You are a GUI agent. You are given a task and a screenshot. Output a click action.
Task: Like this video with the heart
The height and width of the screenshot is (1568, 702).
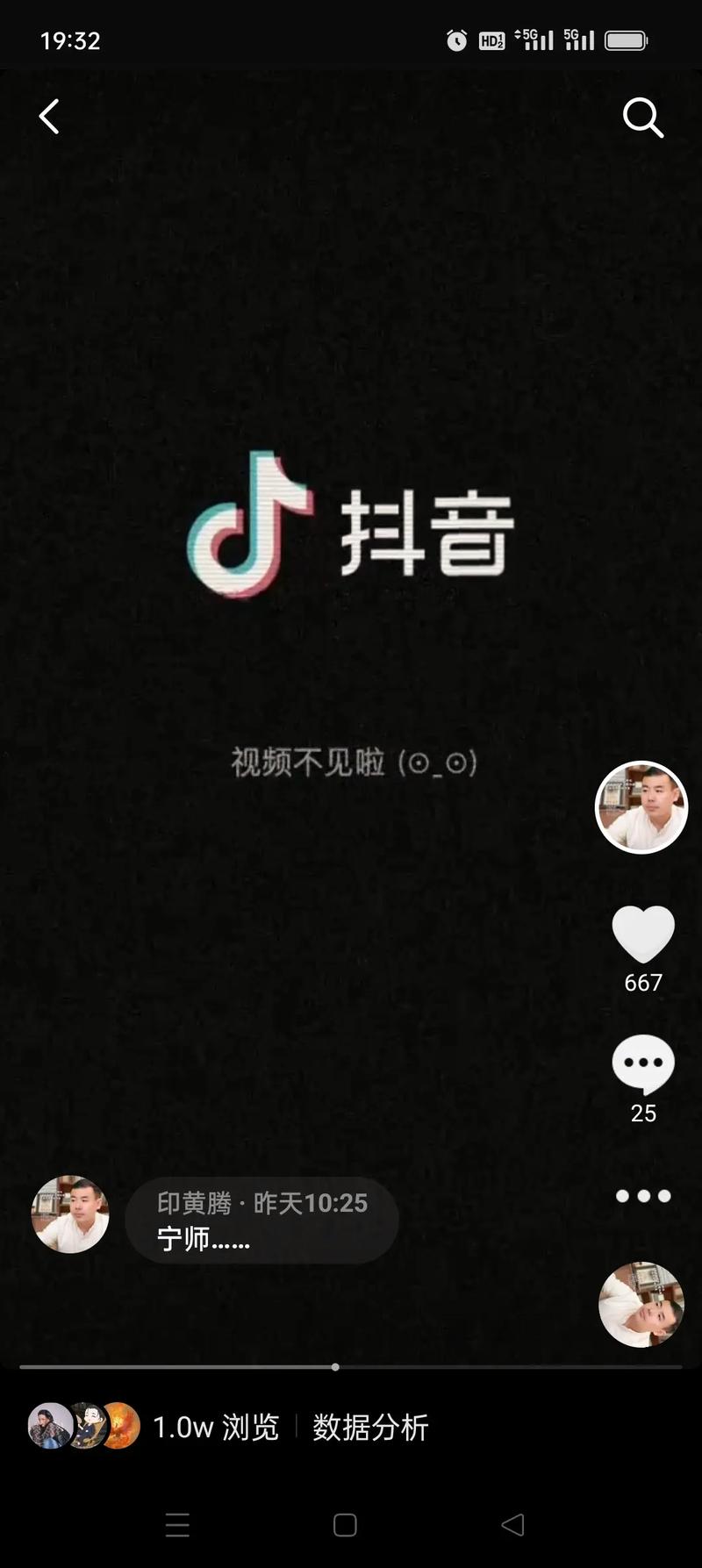(x=642, y=934)
